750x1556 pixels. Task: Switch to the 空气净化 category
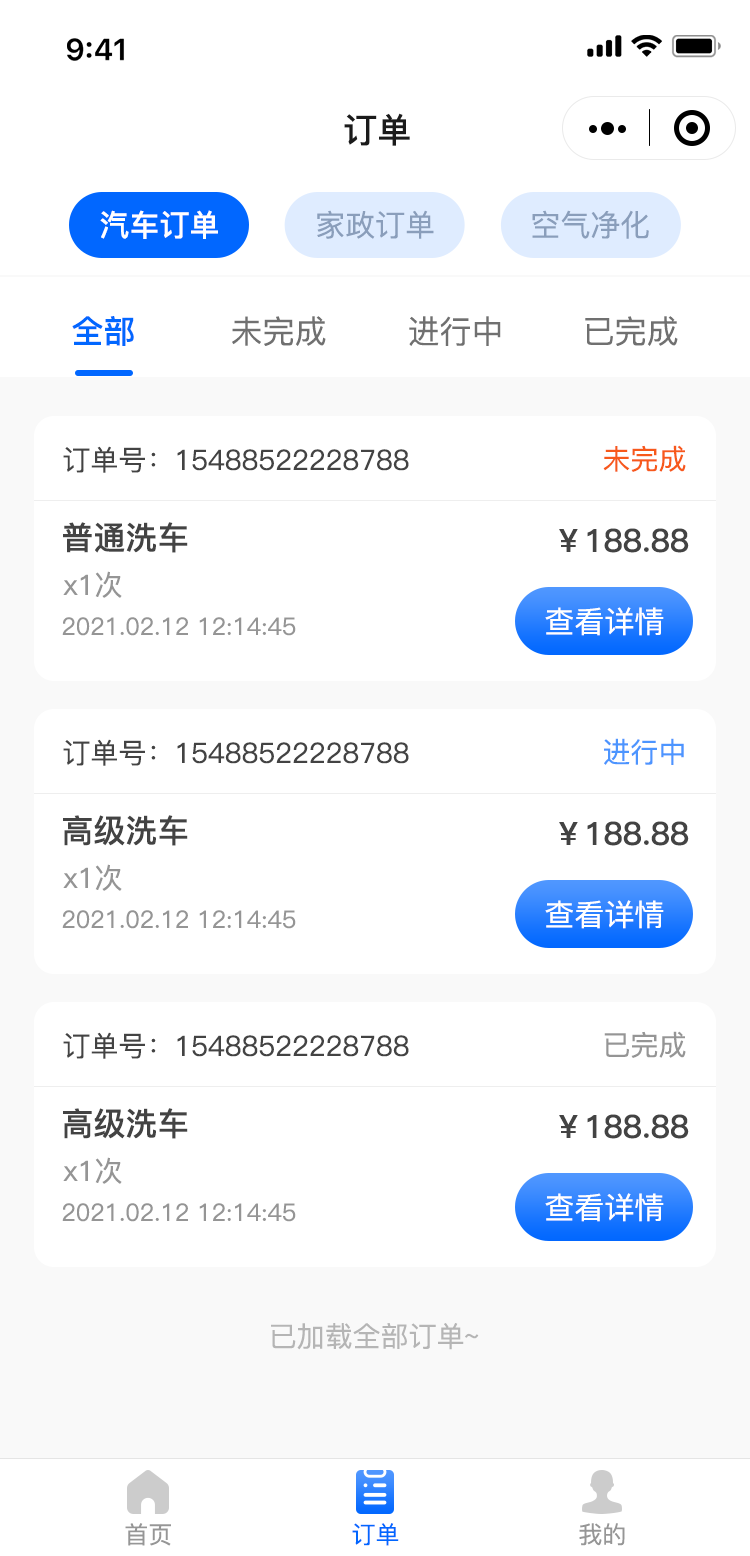click(x=591, y=225)
